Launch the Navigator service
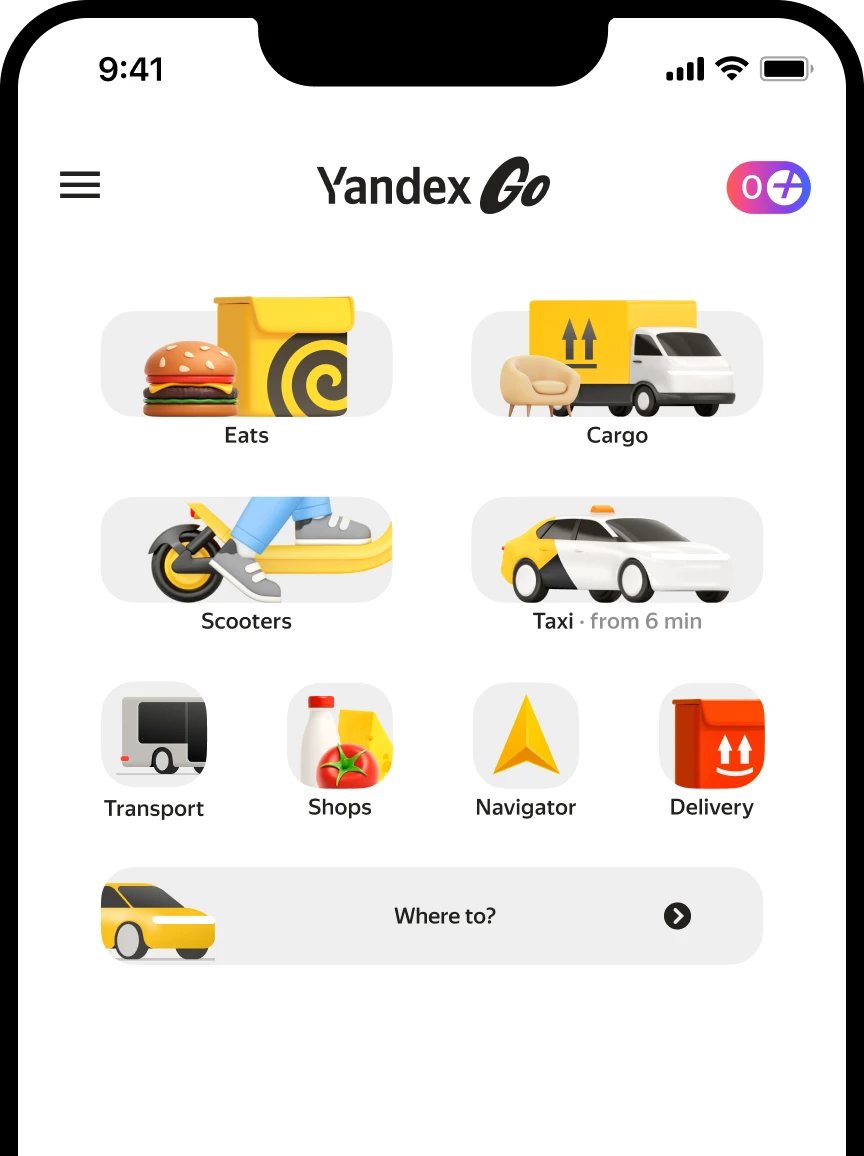864x1156 pixels. (526, 735)
